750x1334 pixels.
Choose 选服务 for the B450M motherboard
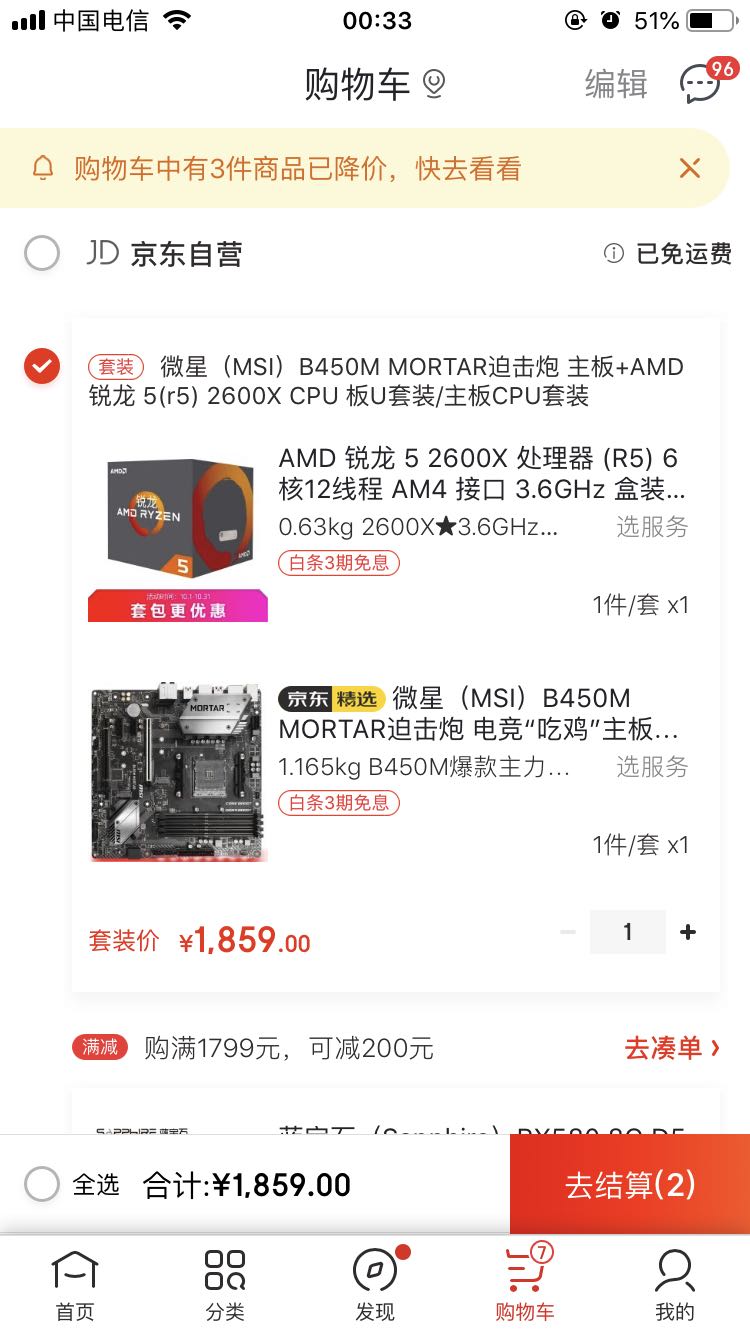point(652,767)
